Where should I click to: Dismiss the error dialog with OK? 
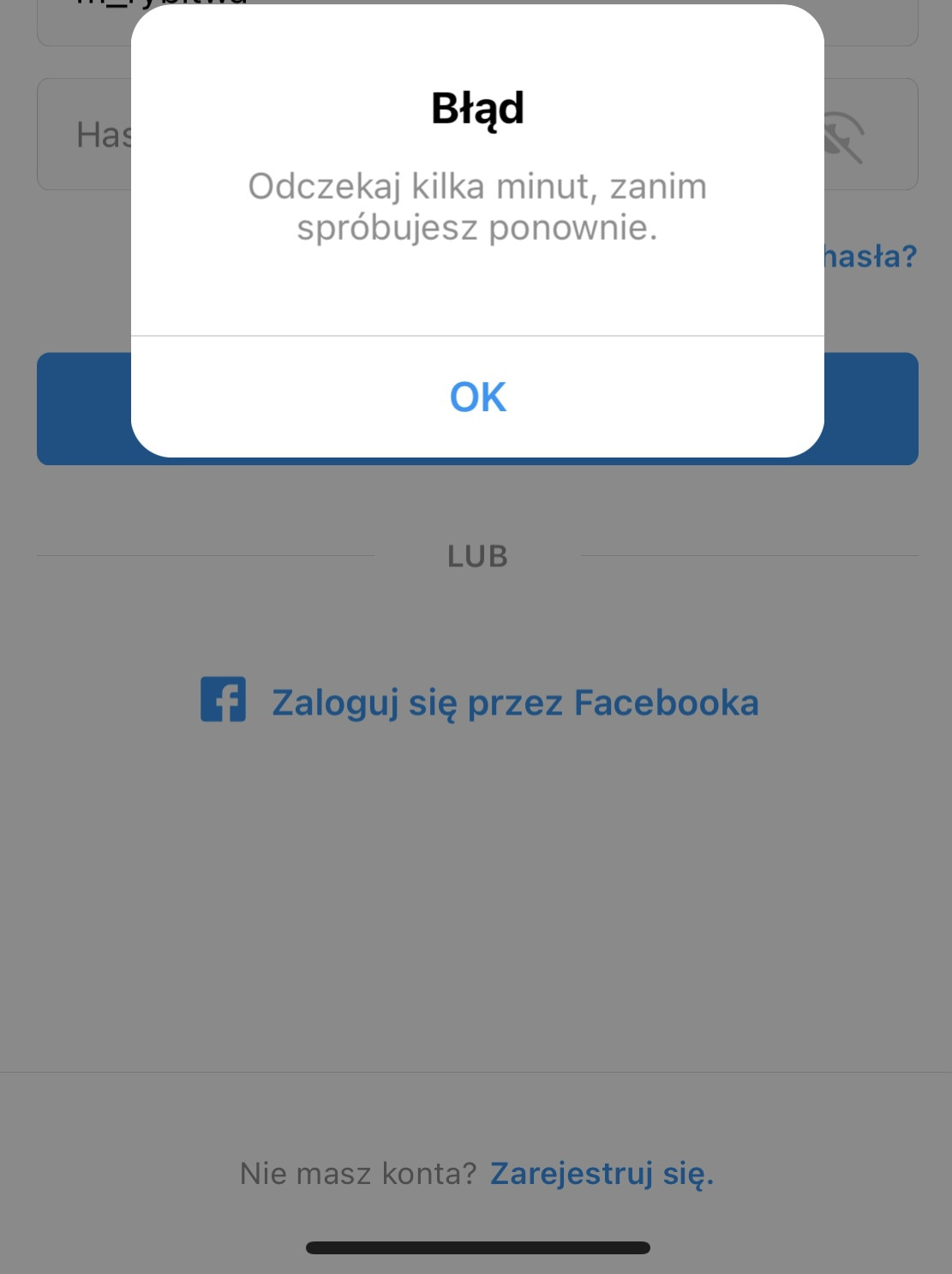coord(477,396)
